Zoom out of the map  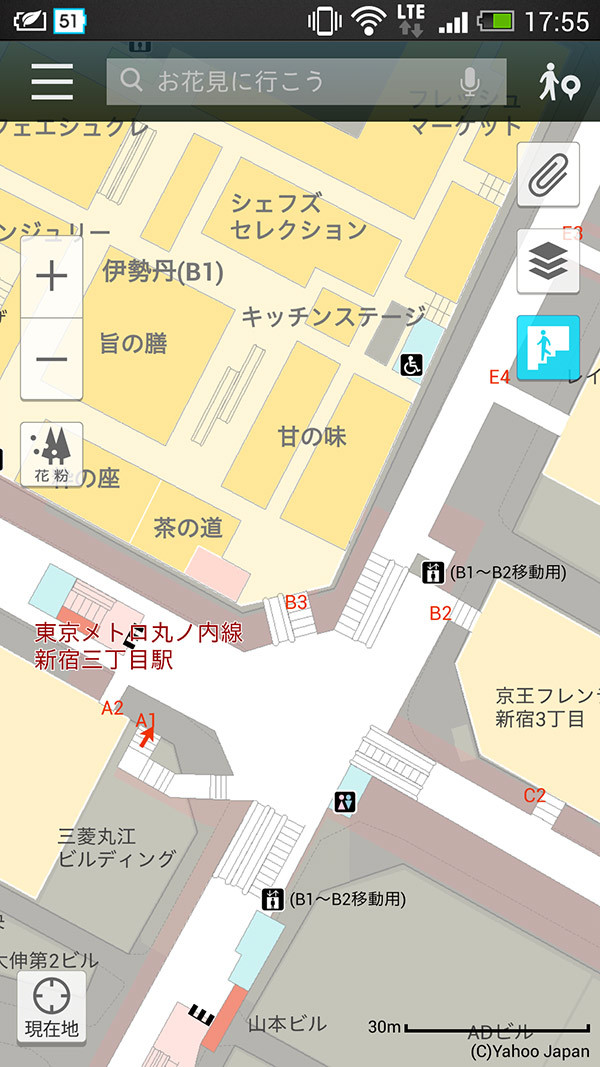(52, 359)
